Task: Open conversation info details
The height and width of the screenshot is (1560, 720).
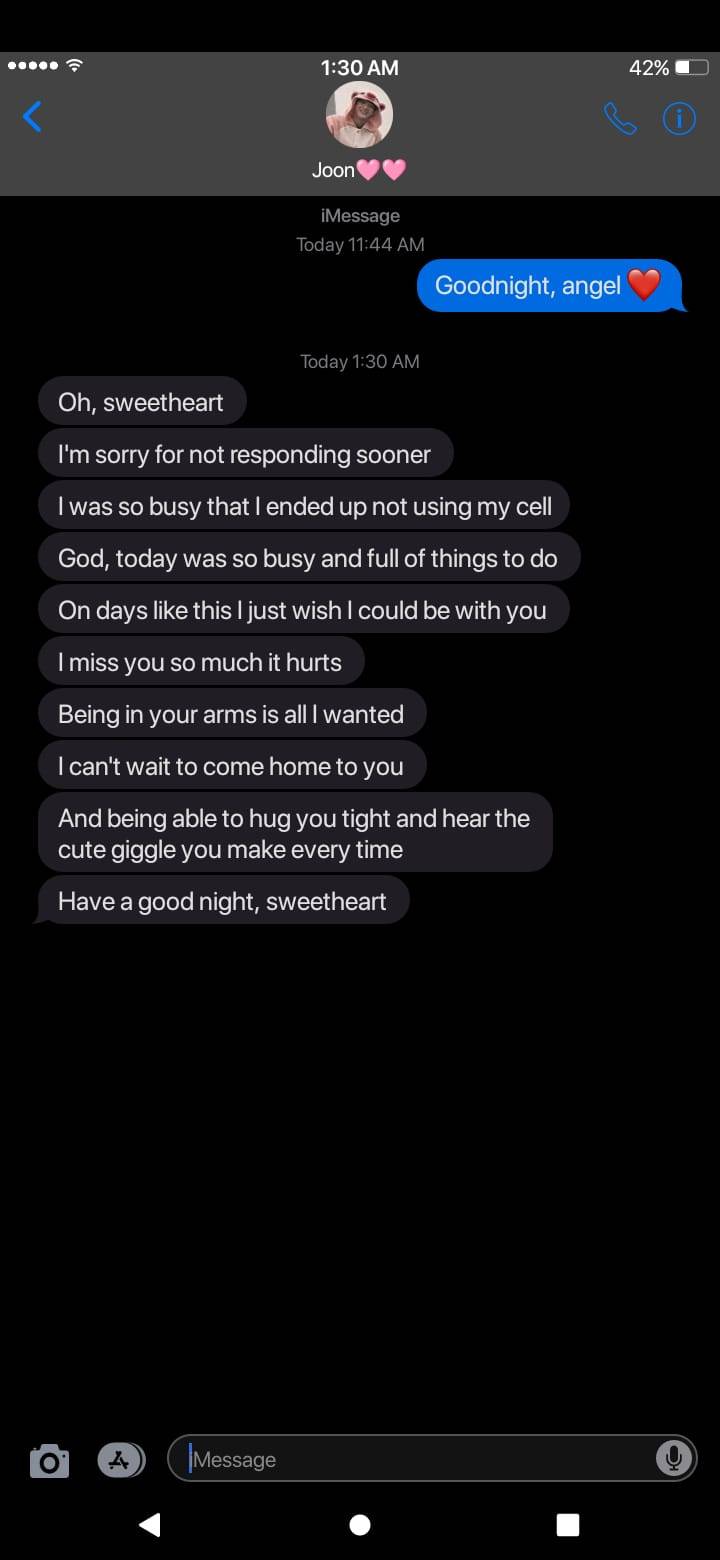Action: 679,119
